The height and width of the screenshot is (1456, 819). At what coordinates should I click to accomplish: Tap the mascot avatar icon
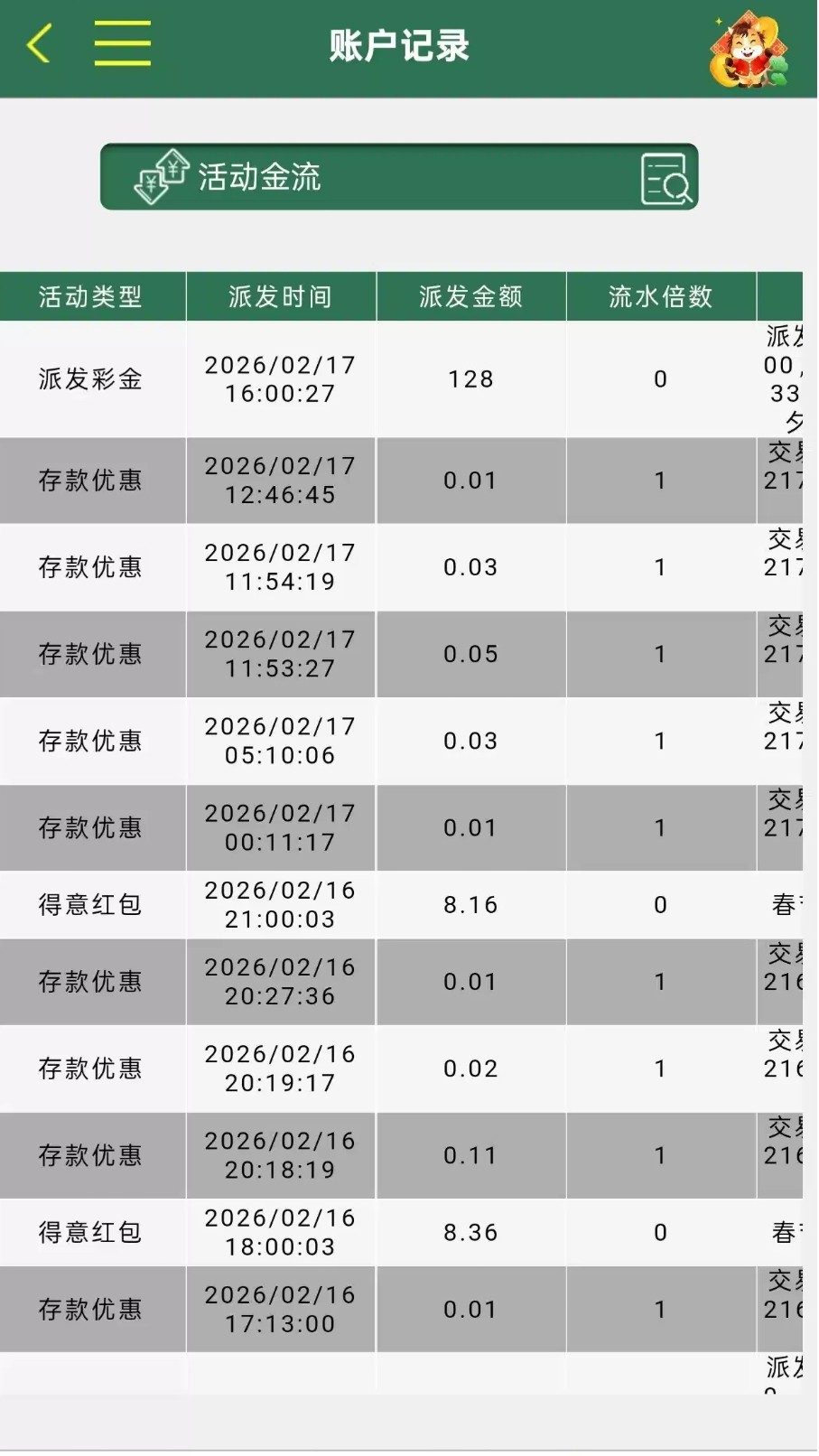748,50
